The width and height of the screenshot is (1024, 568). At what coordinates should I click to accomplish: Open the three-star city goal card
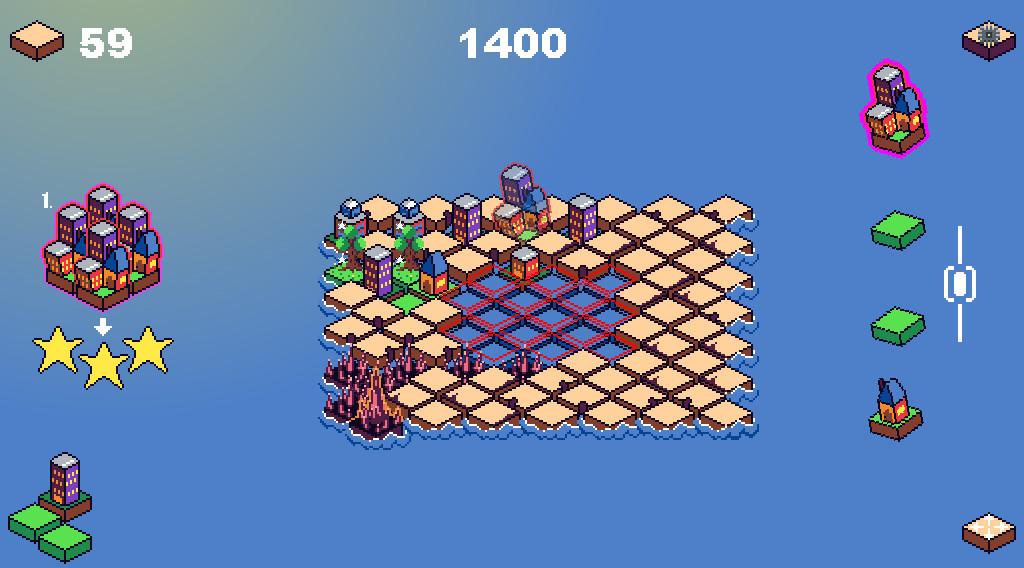pos(102,285)
